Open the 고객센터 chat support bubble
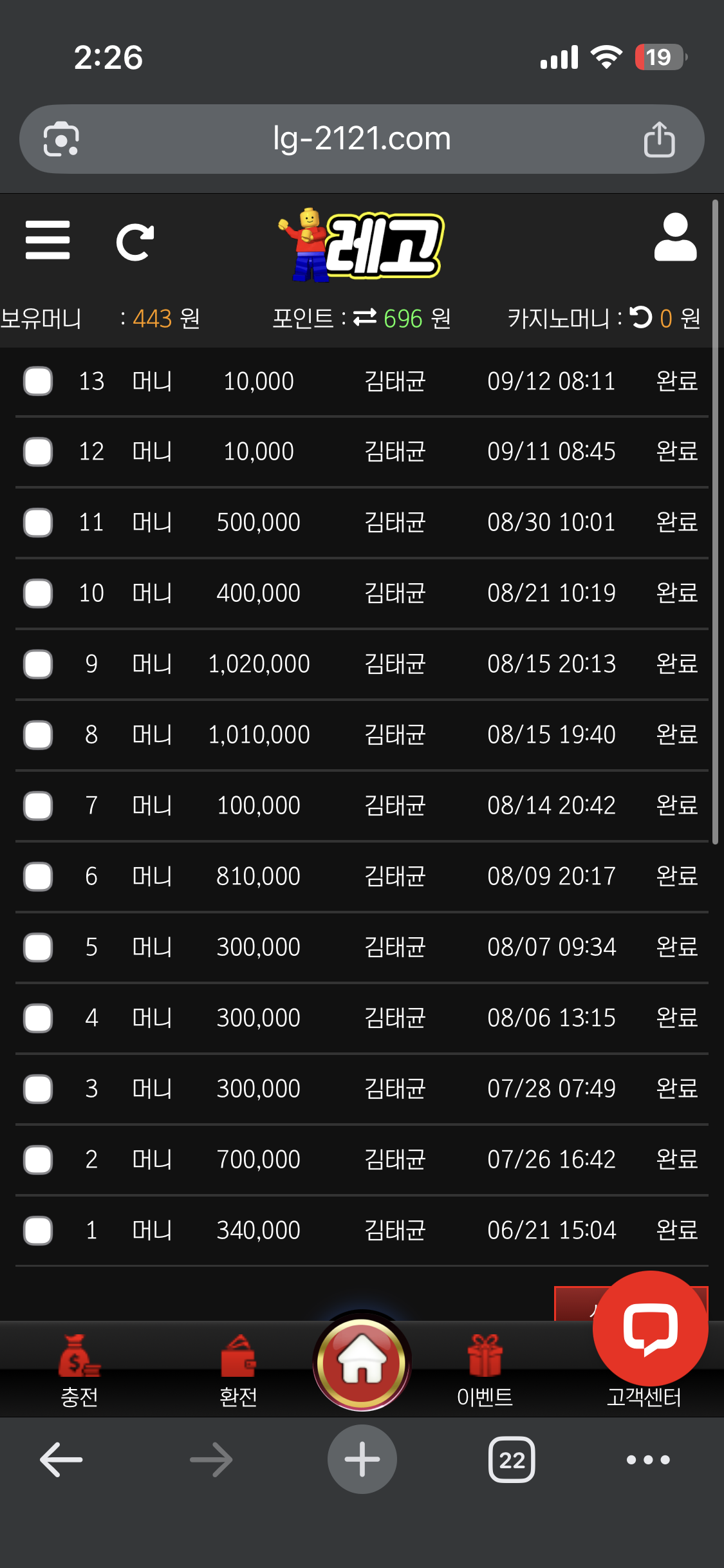 click(x=650, y=1329)
